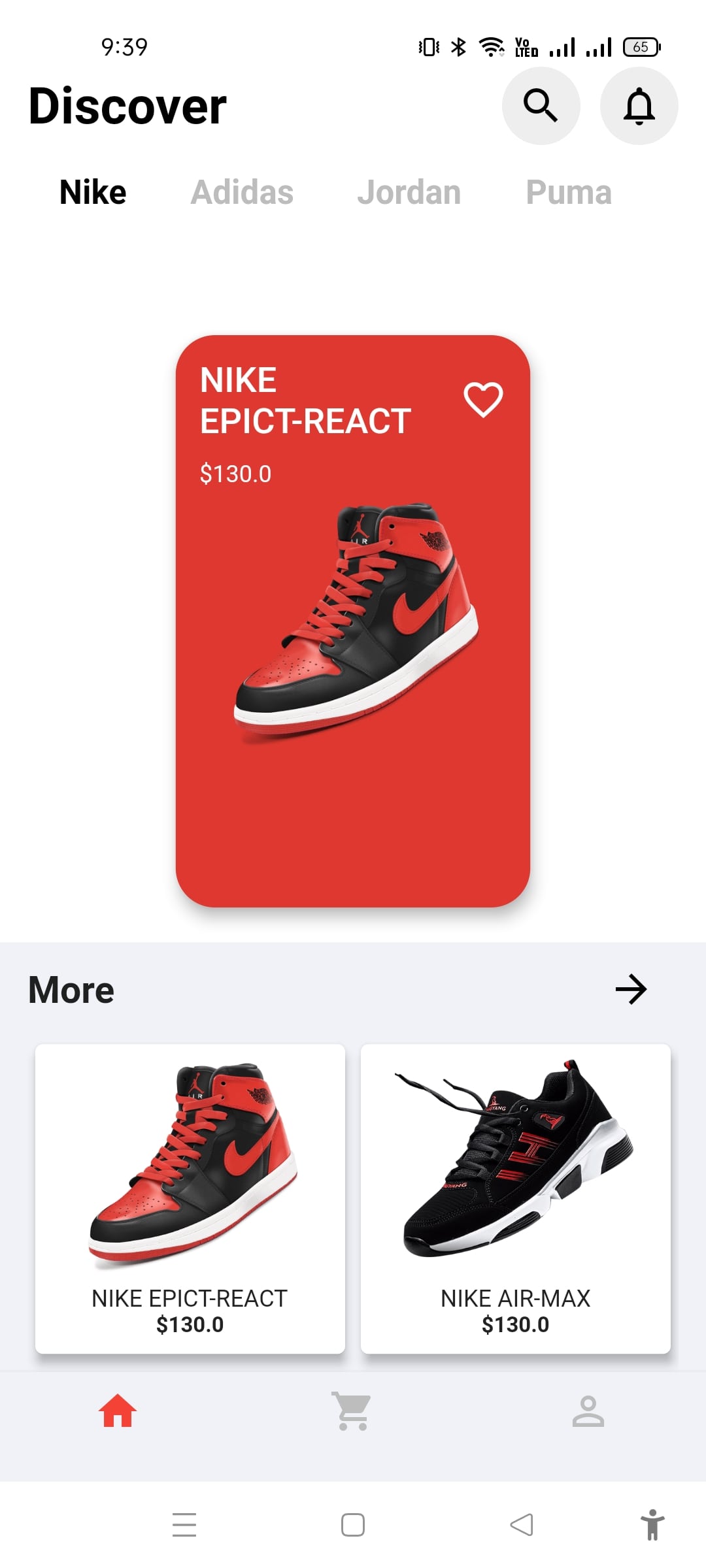Image resolution: width=706 pixels, height=1568 pixels.
Task: Show recent apps from navigation bar
Action: coord(184,1525)
